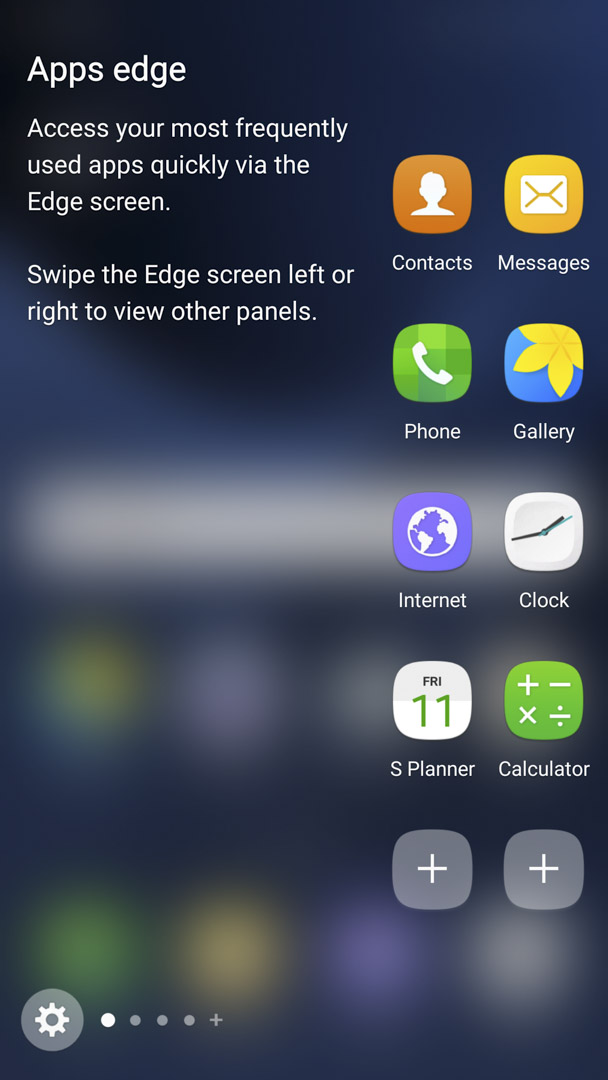Add an app under Calculator
This screenshot has height=1080, width=608.
(x=544, y=869)
